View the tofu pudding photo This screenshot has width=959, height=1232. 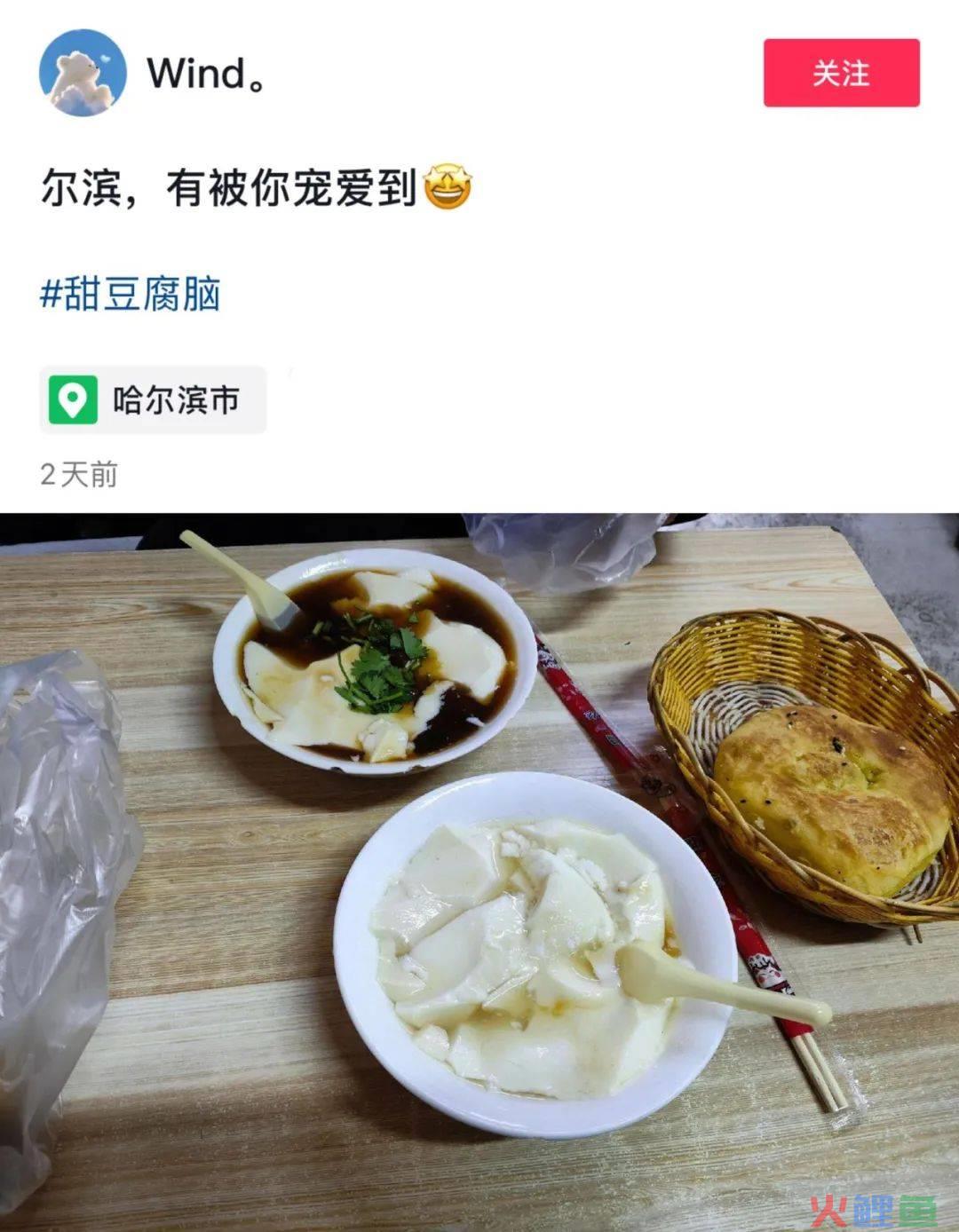(x=479, y=870)
